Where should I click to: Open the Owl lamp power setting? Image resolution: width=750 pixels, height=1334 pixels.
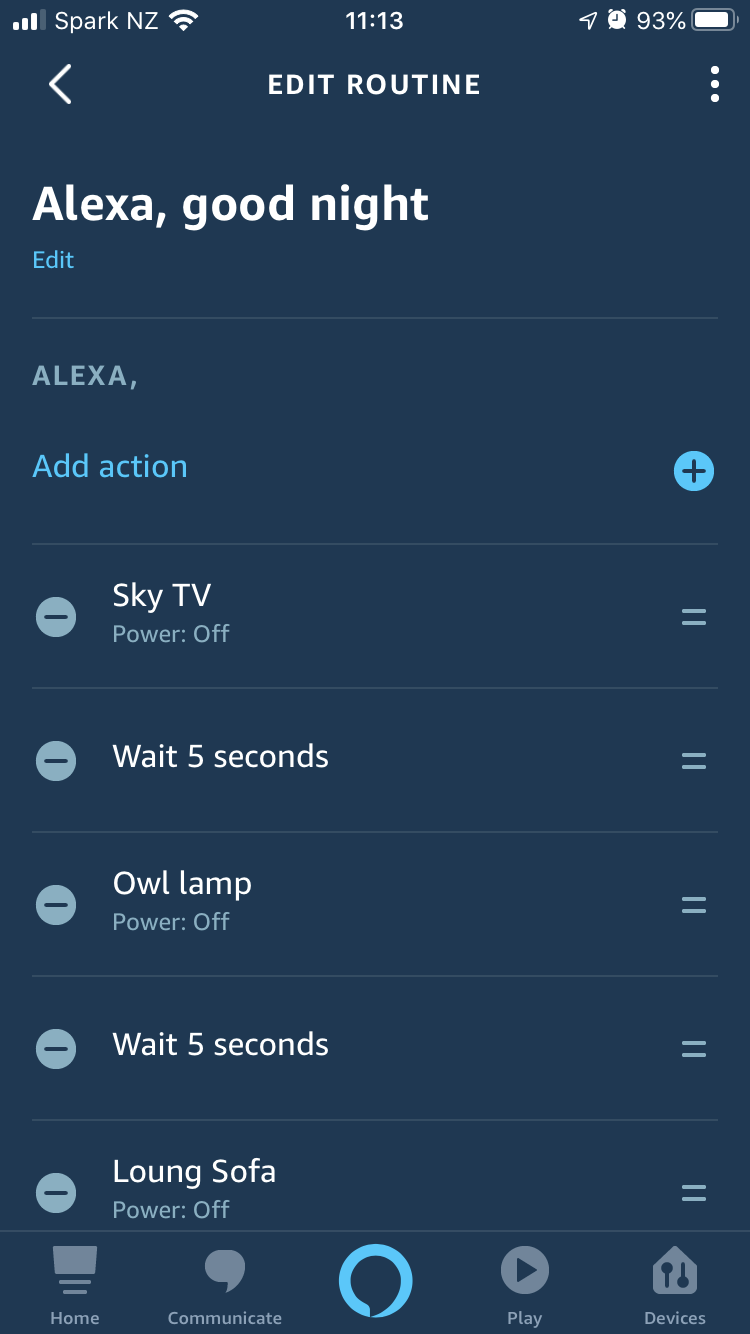[x=375, y=904]
